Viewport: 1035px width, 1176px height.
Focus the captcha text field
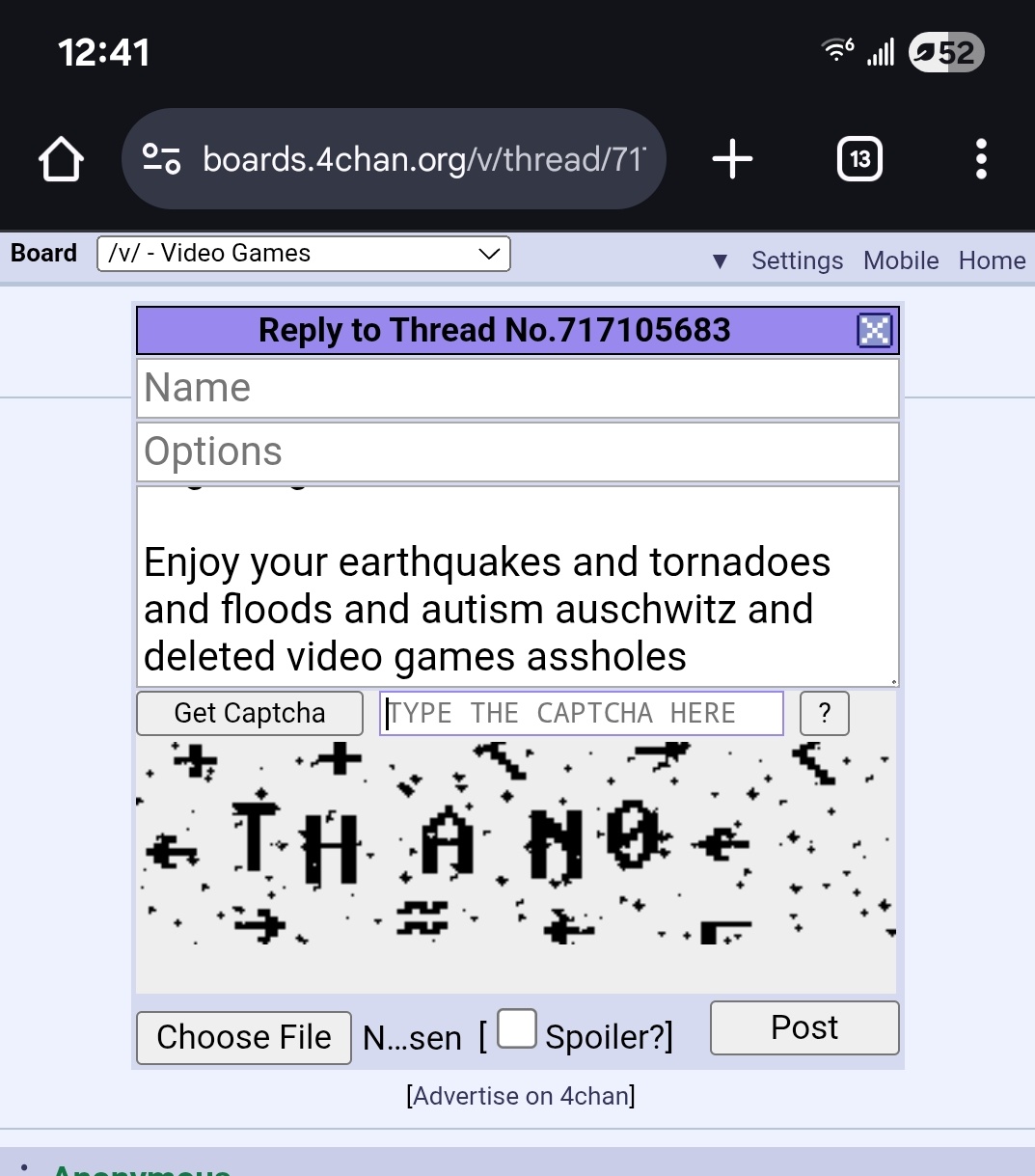coord(582,713)
